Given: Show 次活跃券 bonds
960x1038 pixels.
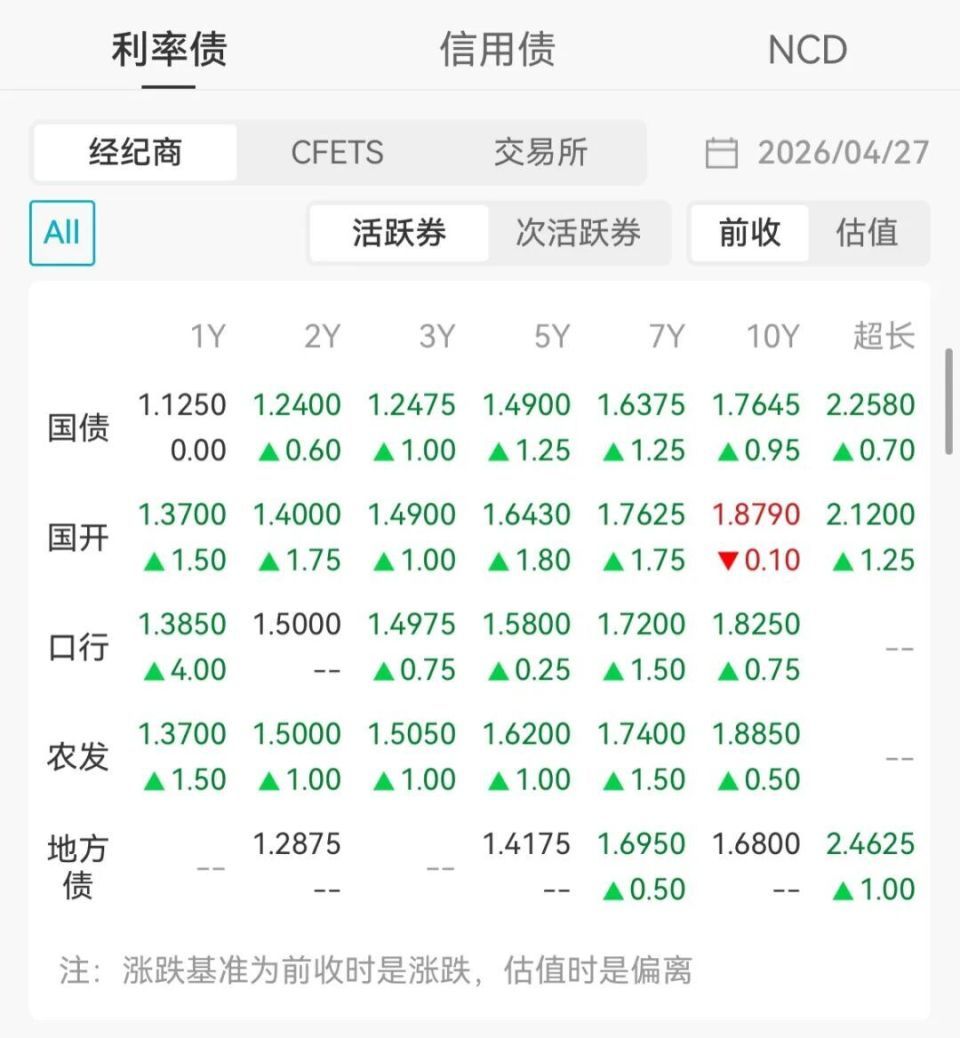Looking at the screenshot, I should click(x=578, y=233).
